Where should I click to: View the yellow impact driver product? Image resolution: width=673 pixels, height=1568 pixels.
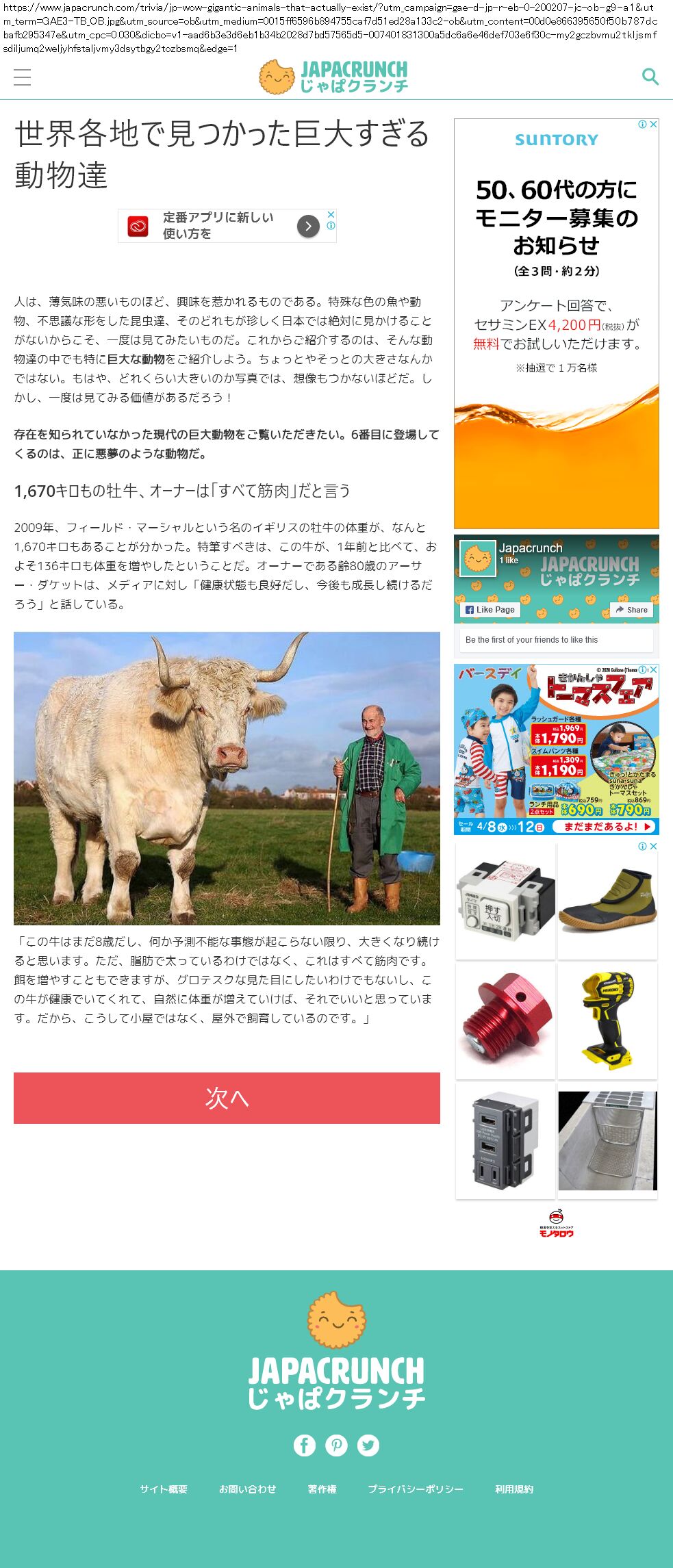[607, 1020]
